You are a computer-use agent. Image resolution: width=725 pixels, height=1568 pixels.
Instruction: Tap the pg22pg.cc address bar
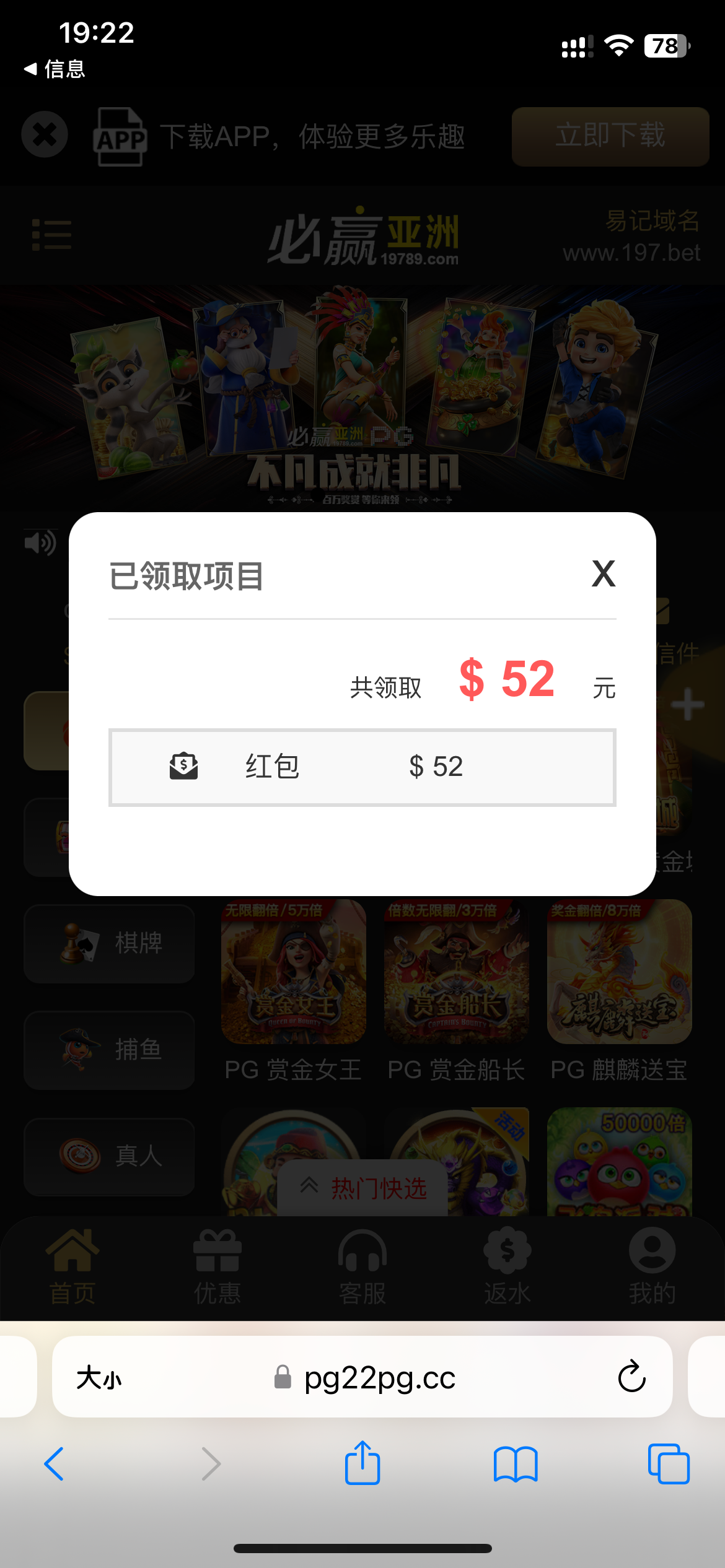click(379, 1378)
